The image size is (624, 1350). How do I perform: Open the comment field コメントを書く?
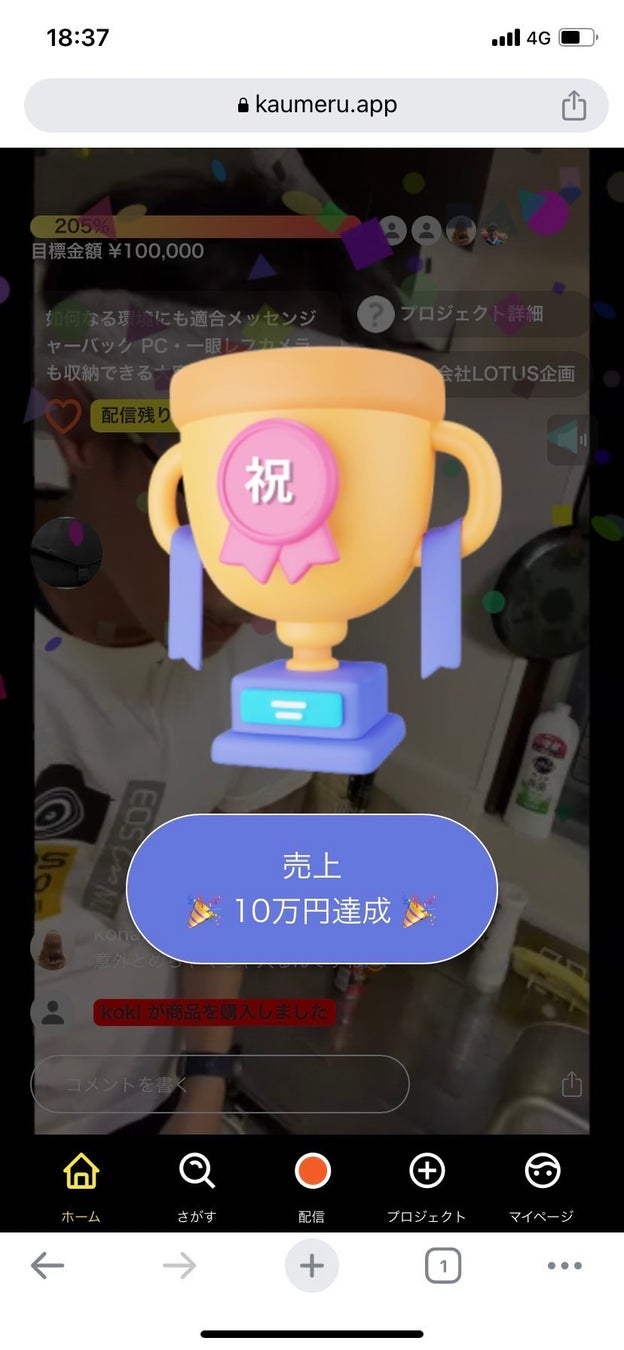click(220, 1084)
